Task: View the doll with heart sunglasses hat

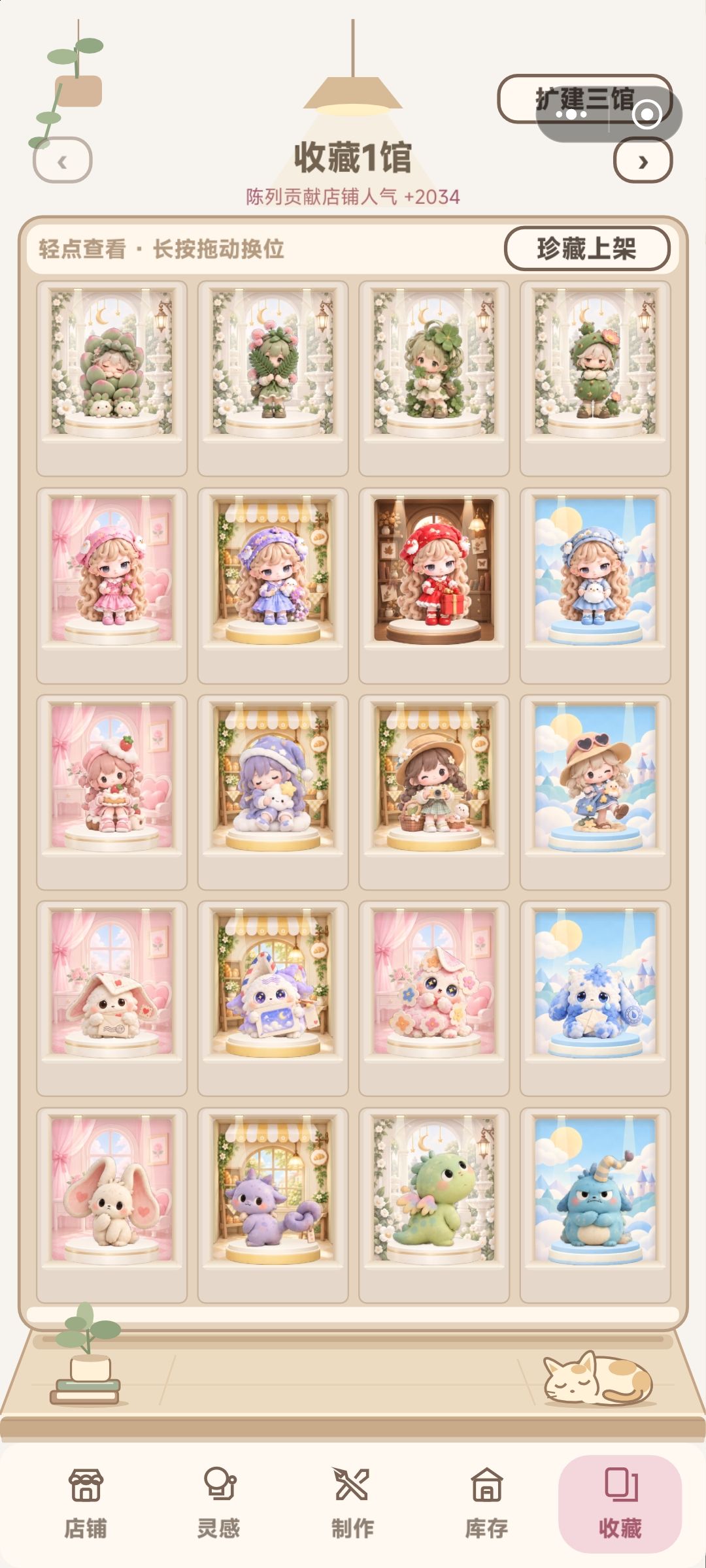Action: coord(595,791)
